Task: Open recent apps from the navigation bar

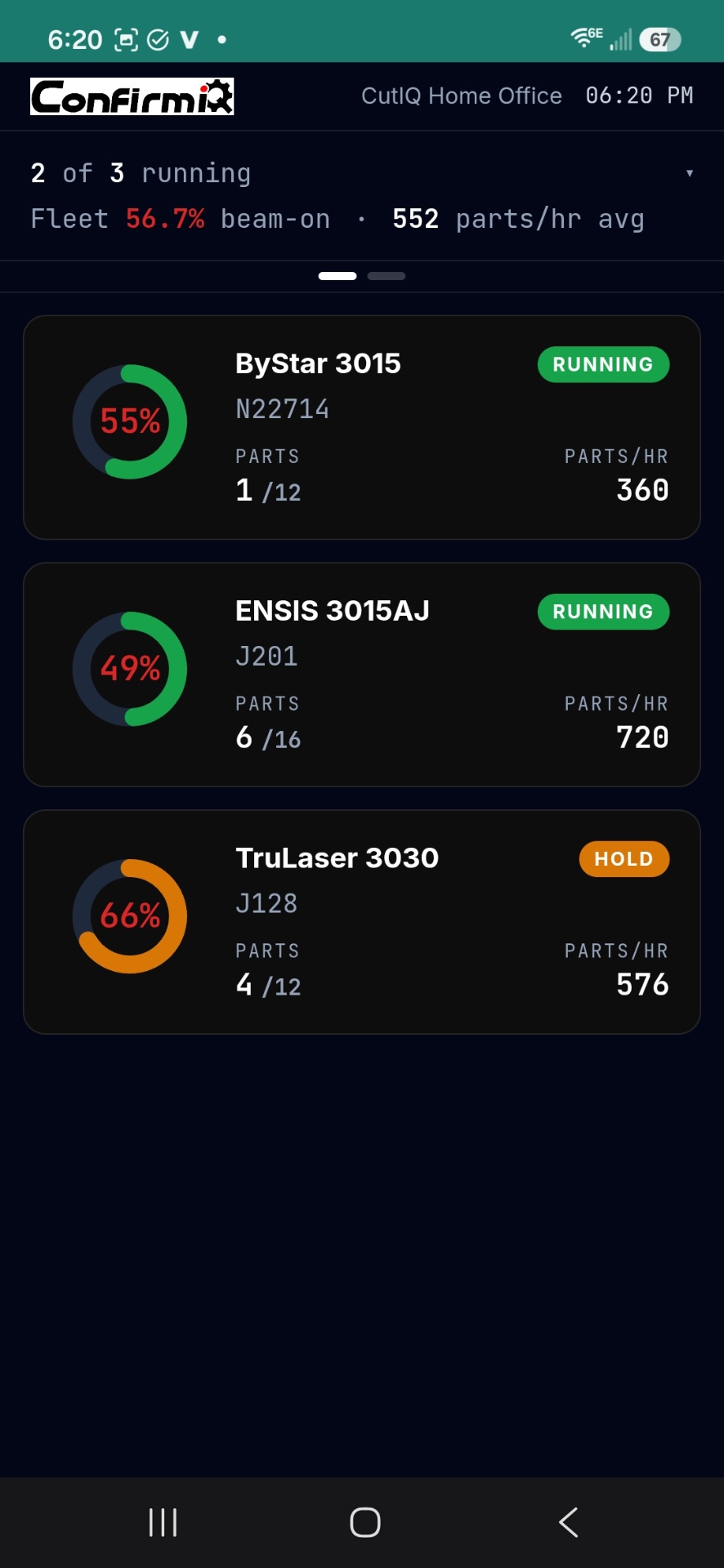Action: click(163, 1522)
